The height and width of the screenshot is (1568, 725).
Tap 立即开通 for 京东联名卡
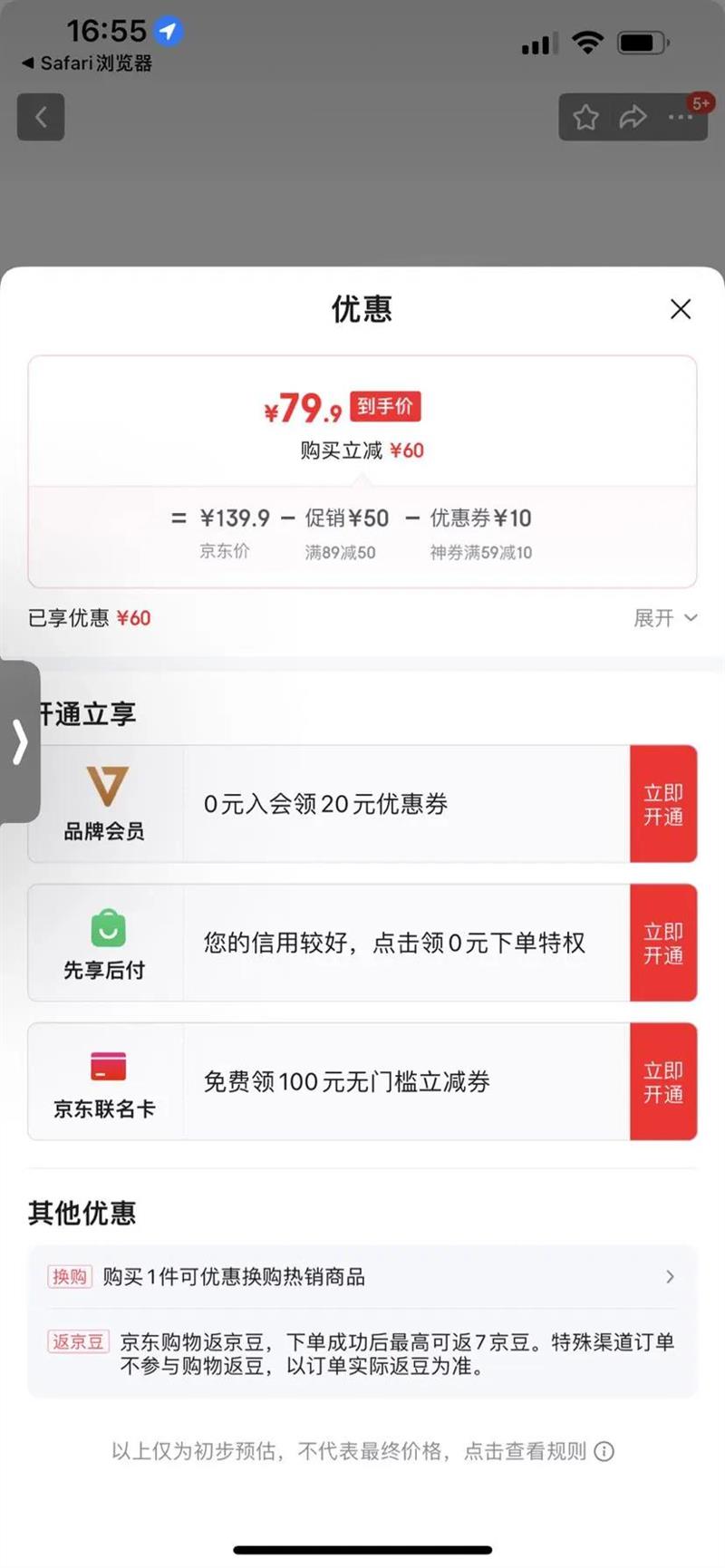coord(662,1081)
